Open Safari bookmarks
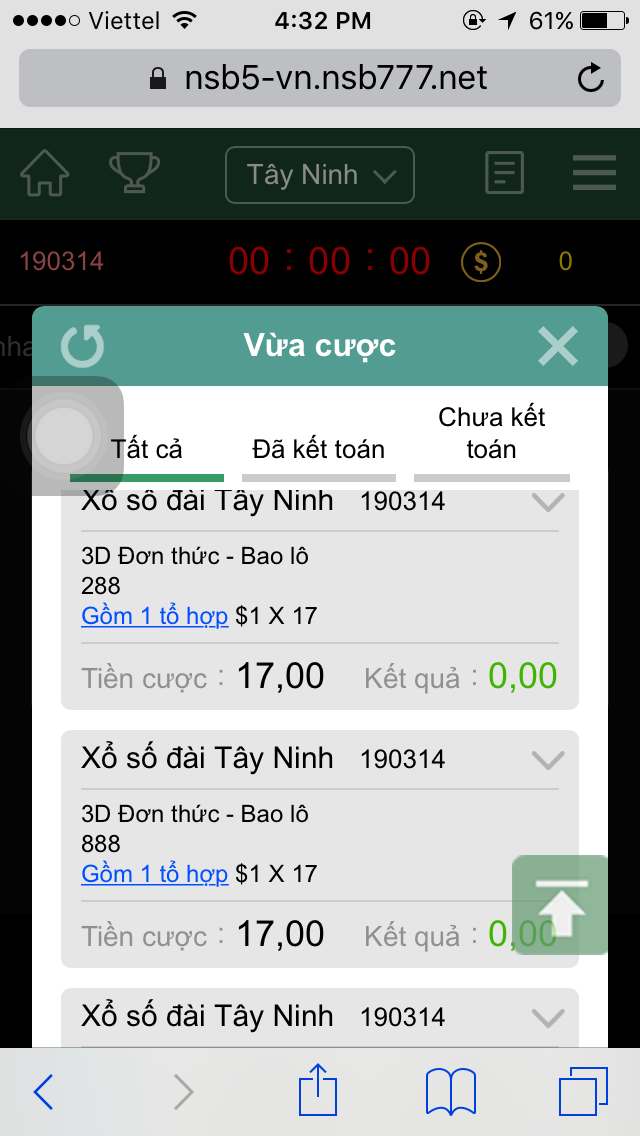The height and width of the screenshot is (1136, 640). [450, 1092]
